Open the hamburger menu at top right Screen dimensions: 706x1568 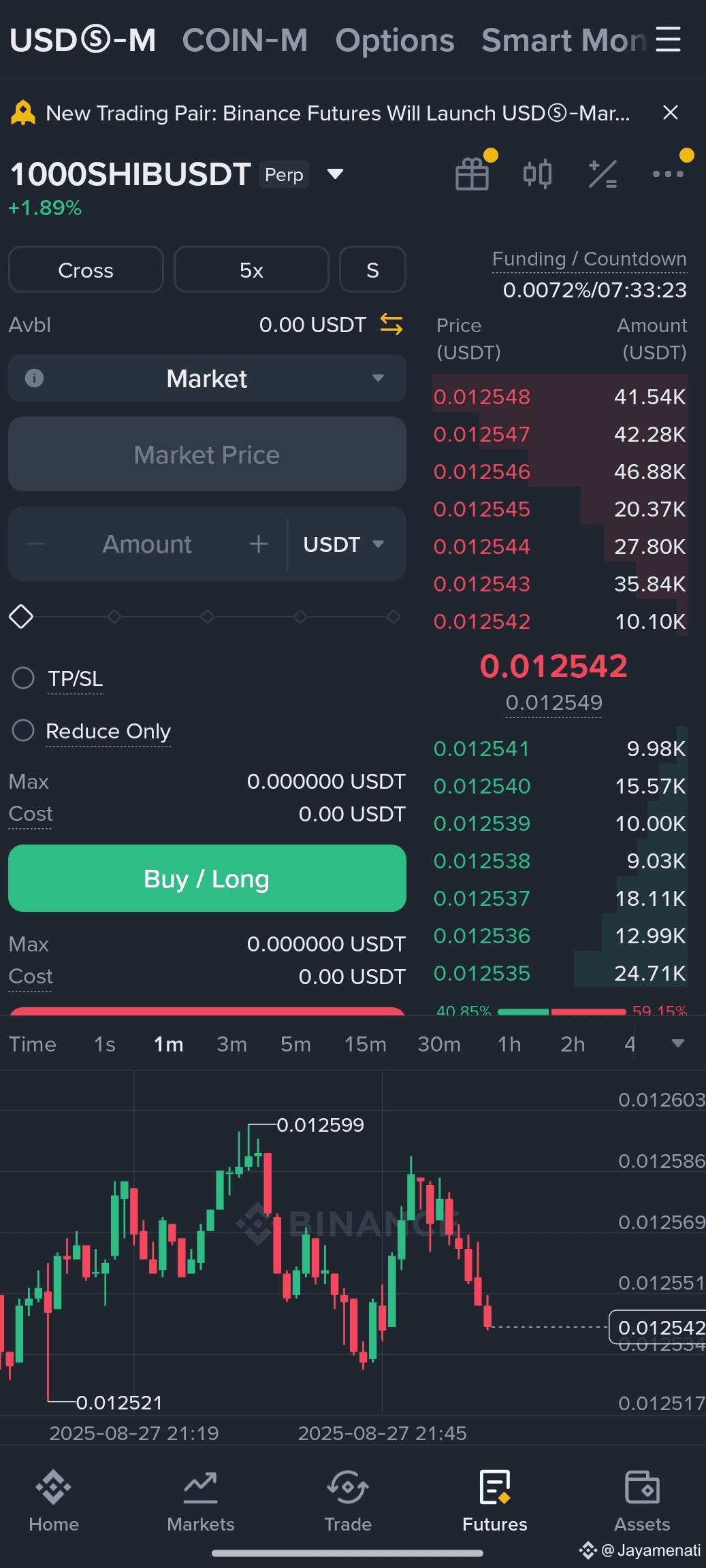pyautogui.click(x=668, y=39)
